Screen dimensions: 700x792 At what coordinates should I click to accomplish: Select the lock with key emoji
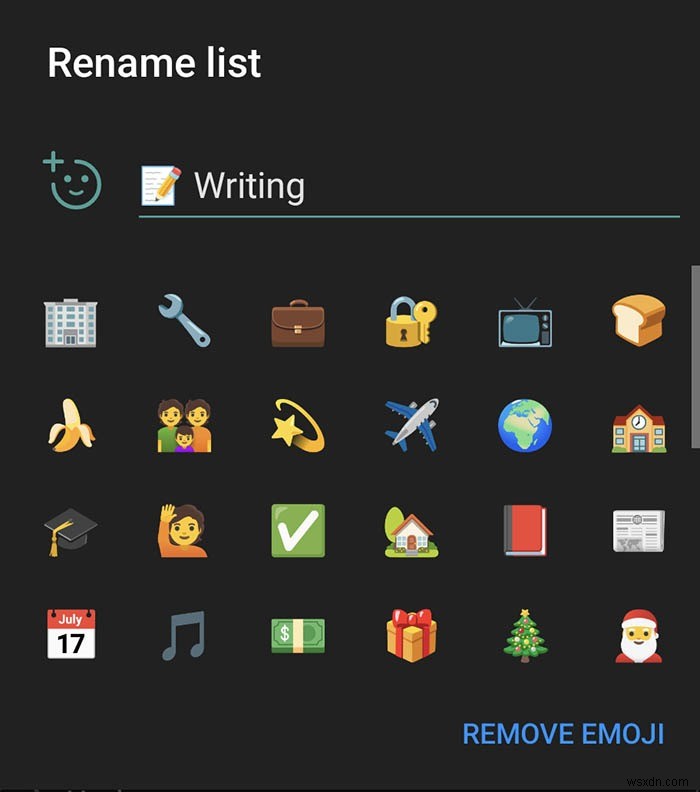click(x=412, y=322)
